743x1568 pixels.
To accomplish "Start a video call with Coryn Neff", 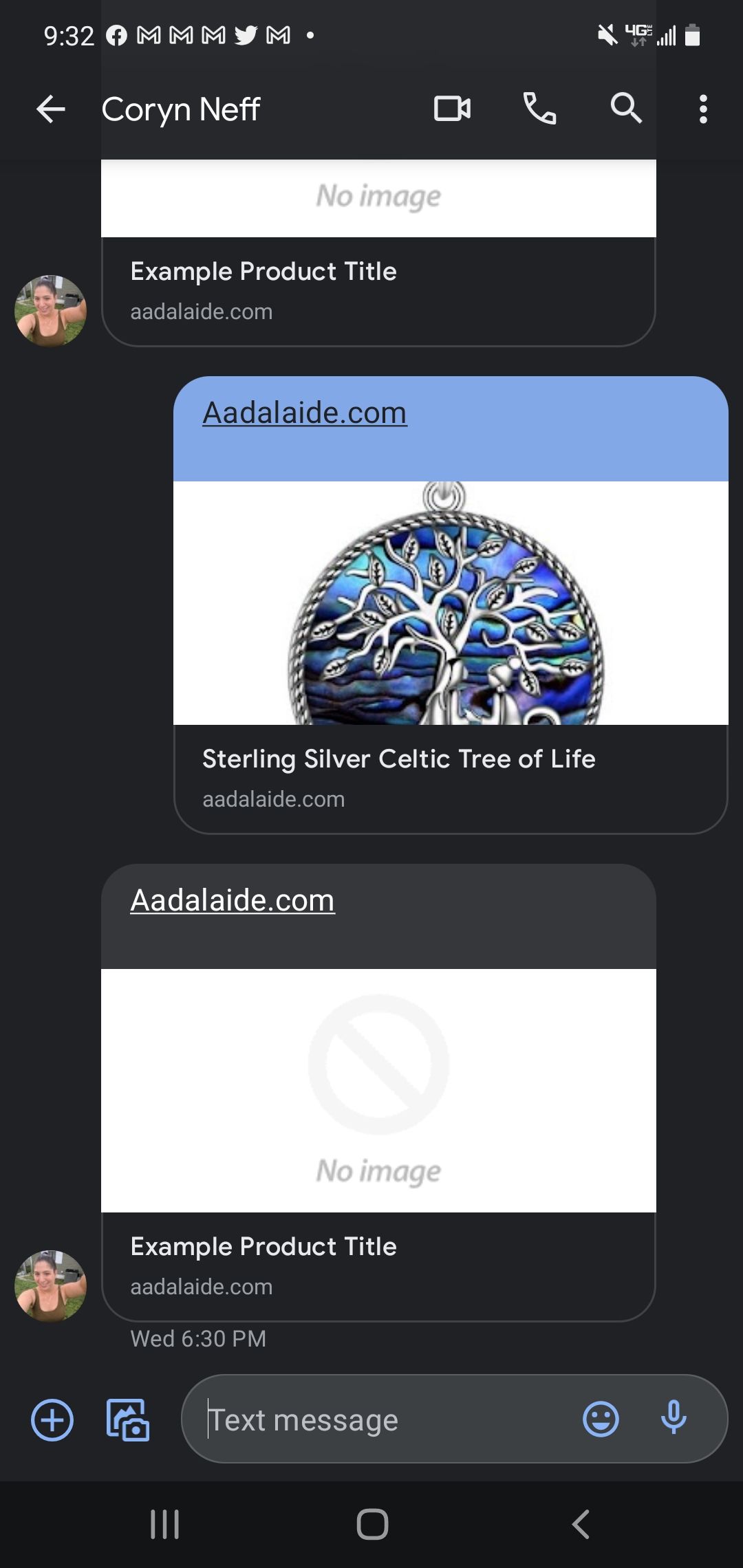I will tap(452, 109).
